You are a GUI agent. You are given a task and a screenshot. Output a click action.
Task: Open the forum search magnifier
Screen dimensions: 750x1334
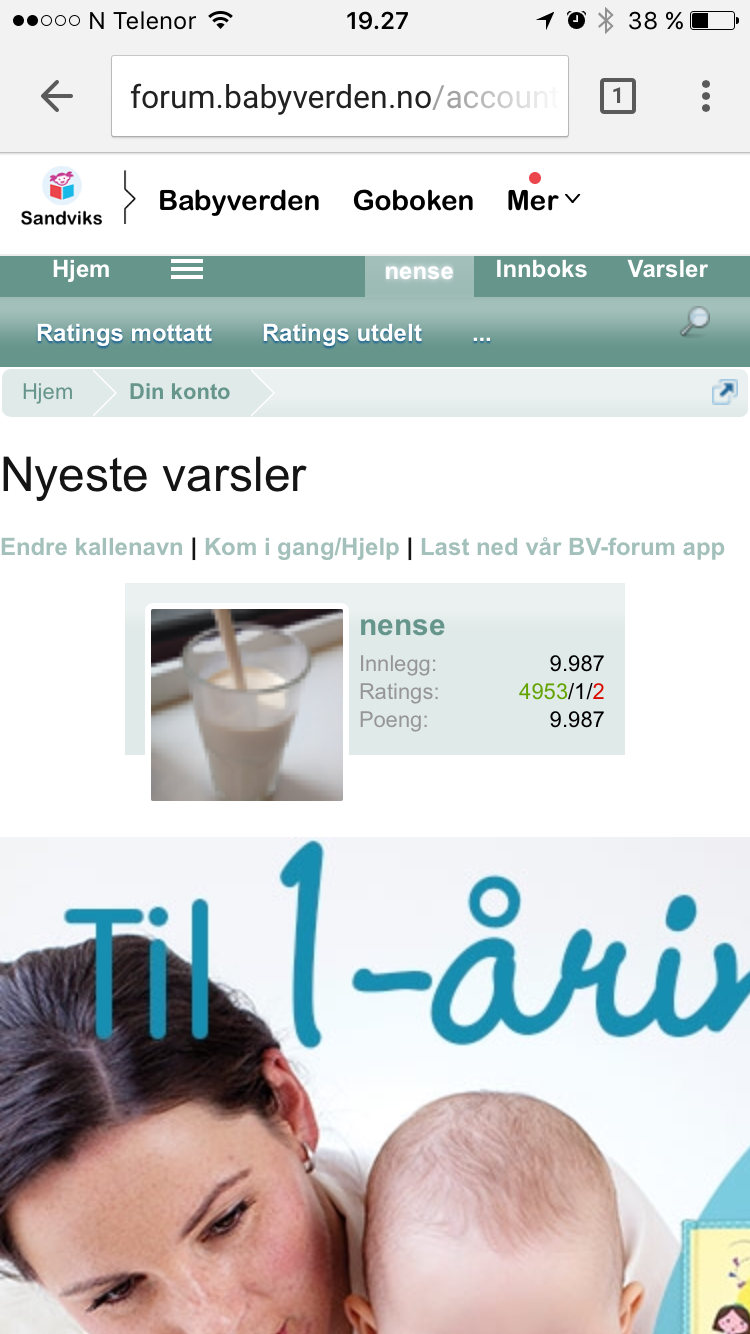tap(695, 322)
